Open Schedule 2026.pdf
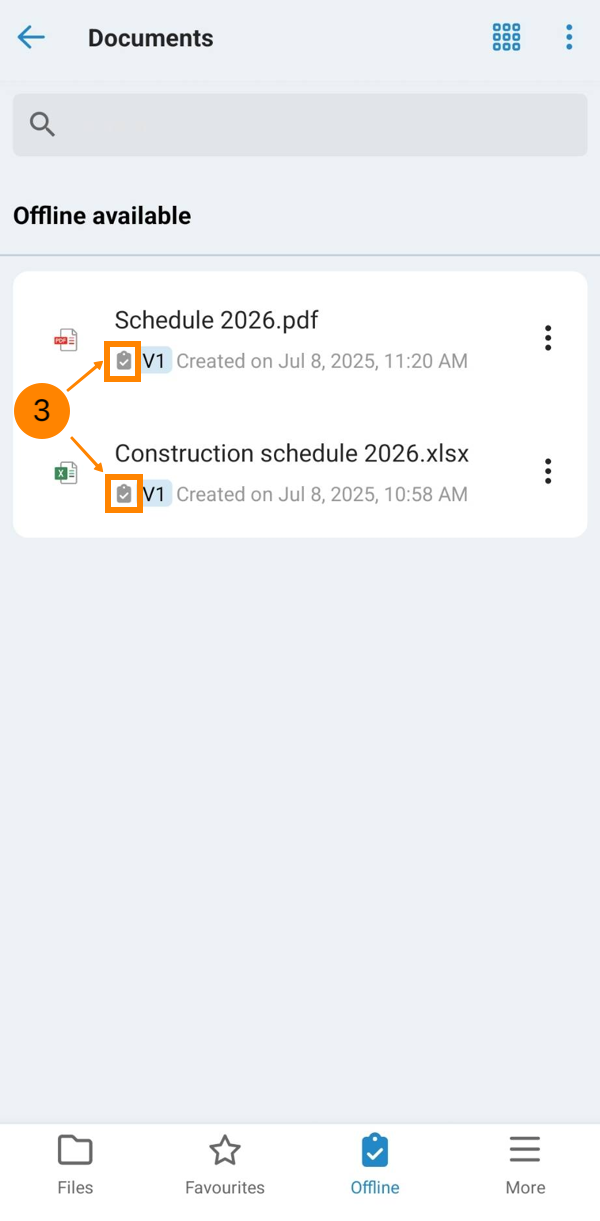Viewport: 600px width, 1221px height. click(217, 320)
